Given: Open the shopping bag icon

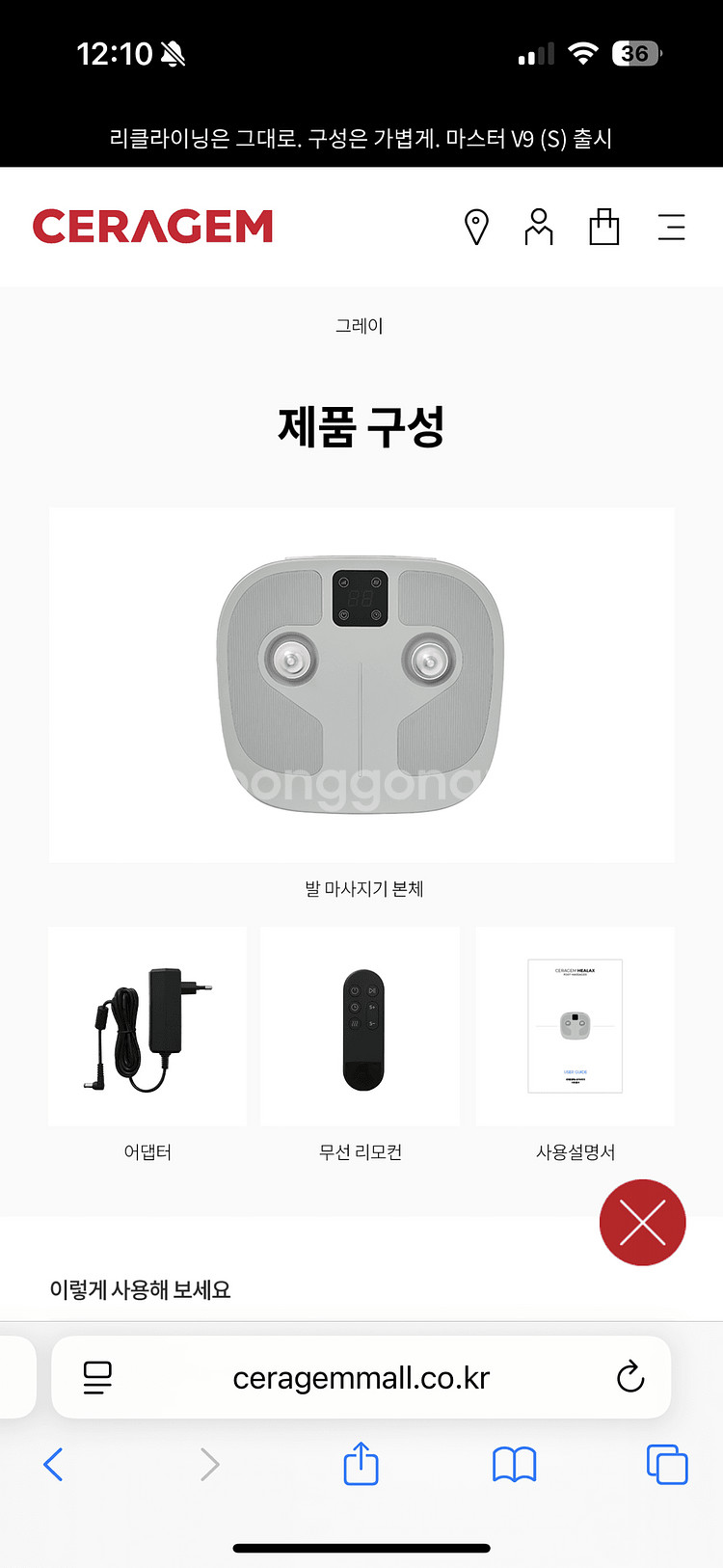Looking at the screenshot, I should [604, 228].
